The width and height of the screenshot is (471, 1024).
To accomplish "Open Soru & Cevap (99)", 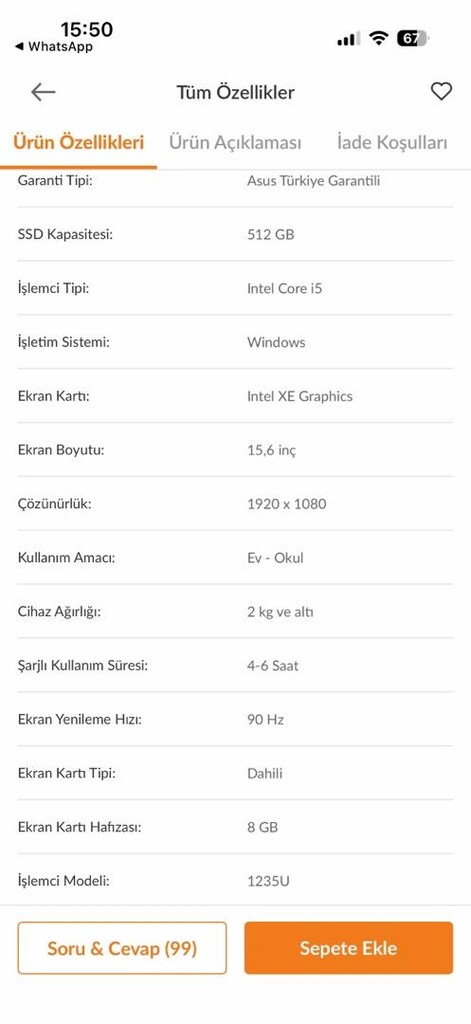I will click(x=122, y=948).
